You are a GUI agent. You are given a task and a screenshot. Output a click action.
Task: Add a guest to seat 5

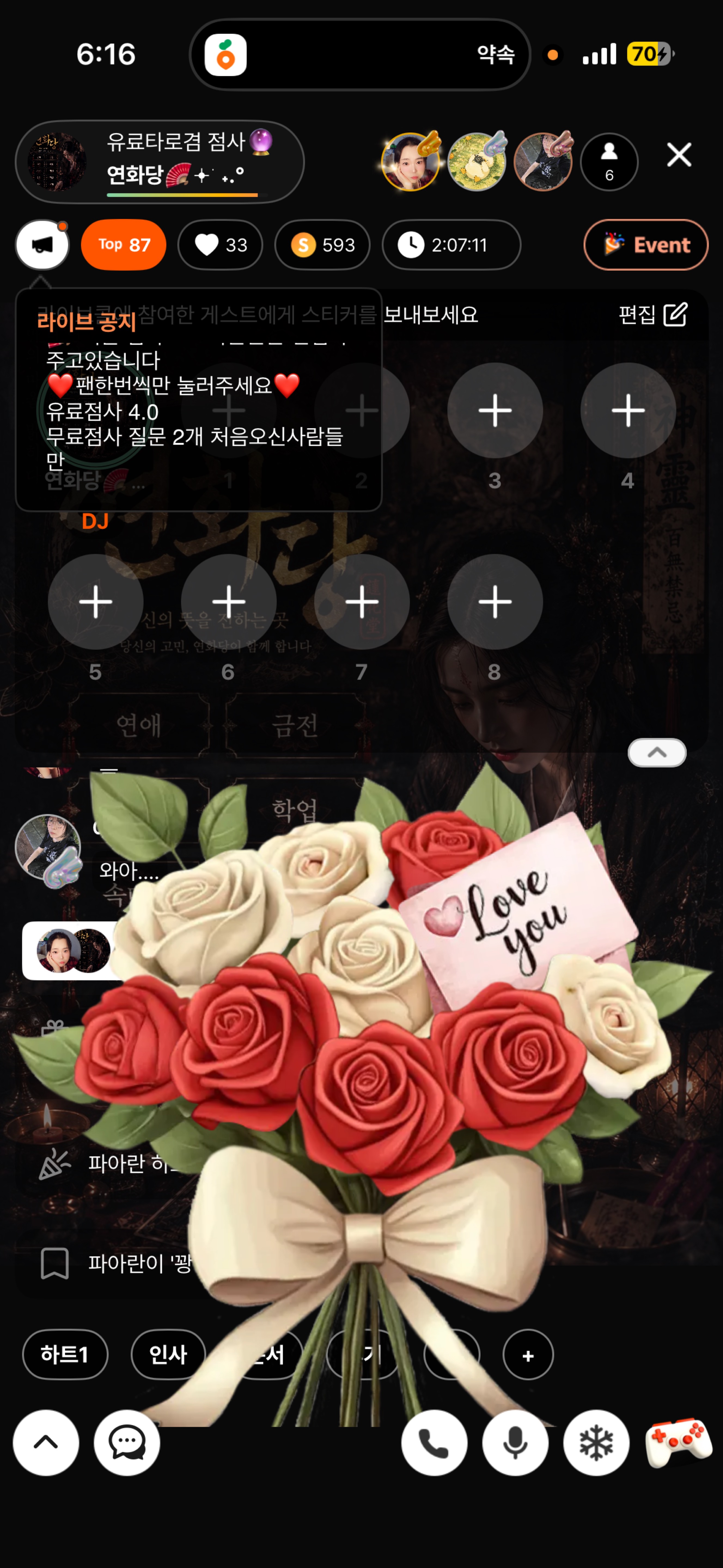click(96, 601)
